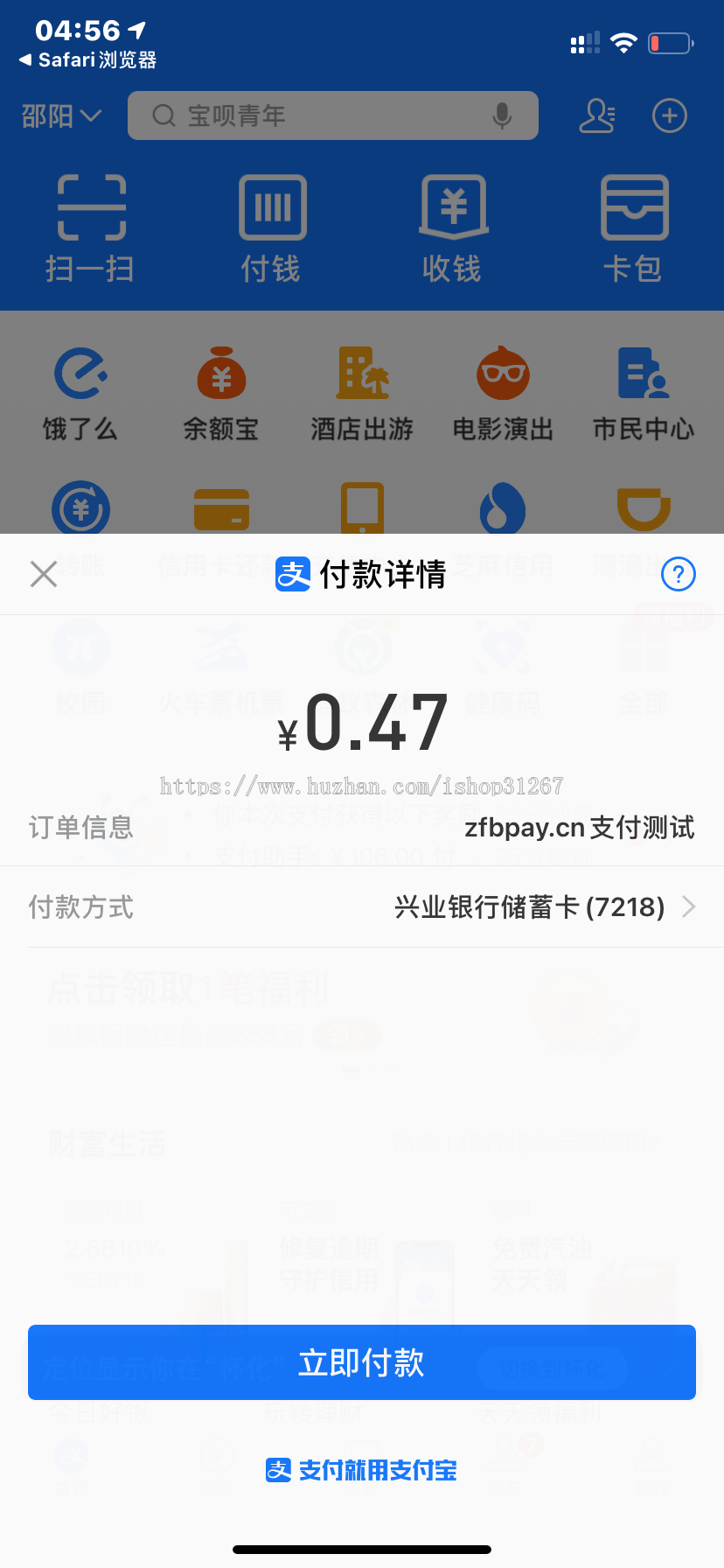This screenshot has height=1568, width=724.
Task: Close the 付款详情 payment sheet
Action: (43, 574)
